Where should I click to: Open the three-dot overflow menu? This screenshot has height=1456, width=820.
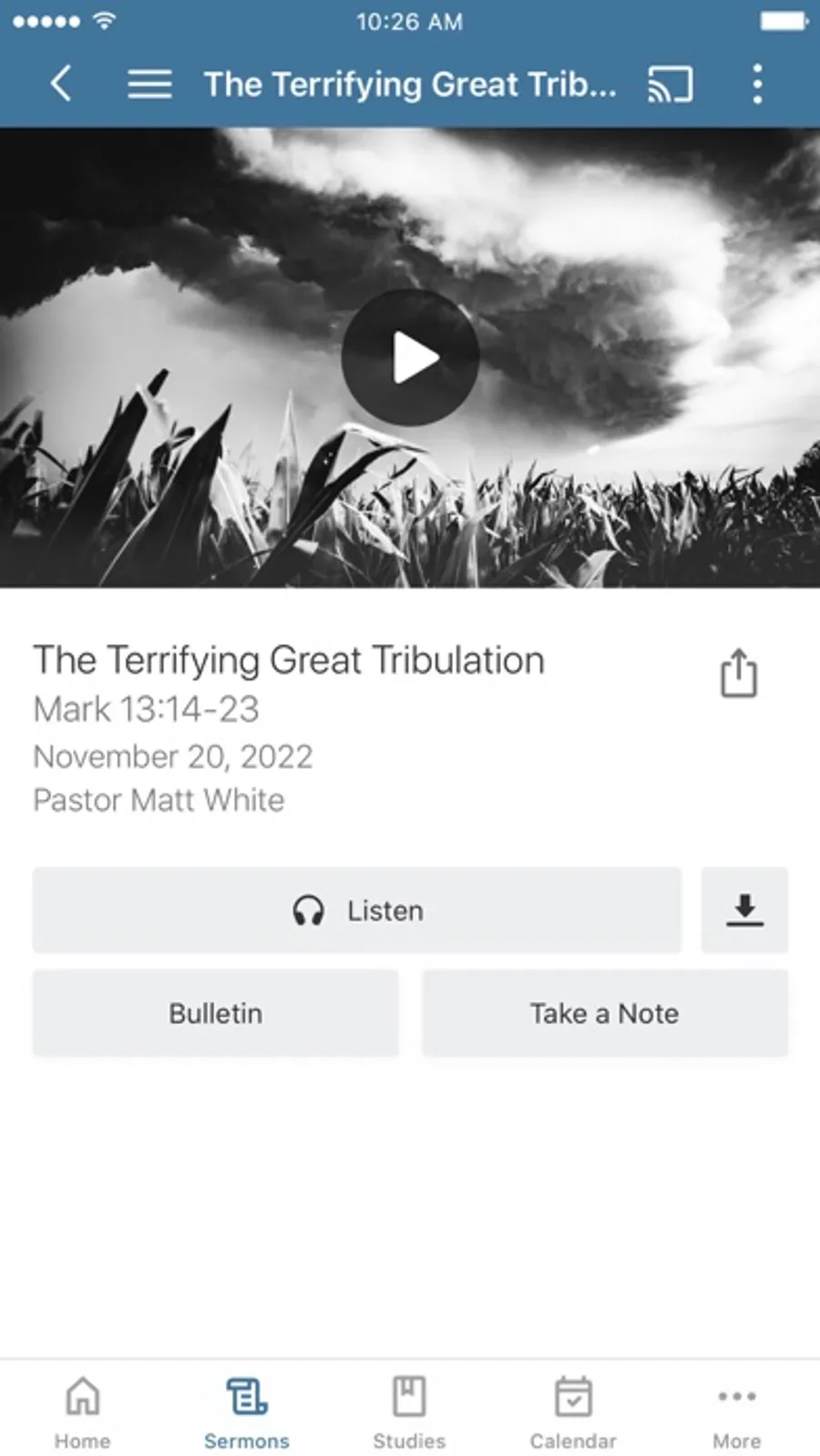(757, 84)
